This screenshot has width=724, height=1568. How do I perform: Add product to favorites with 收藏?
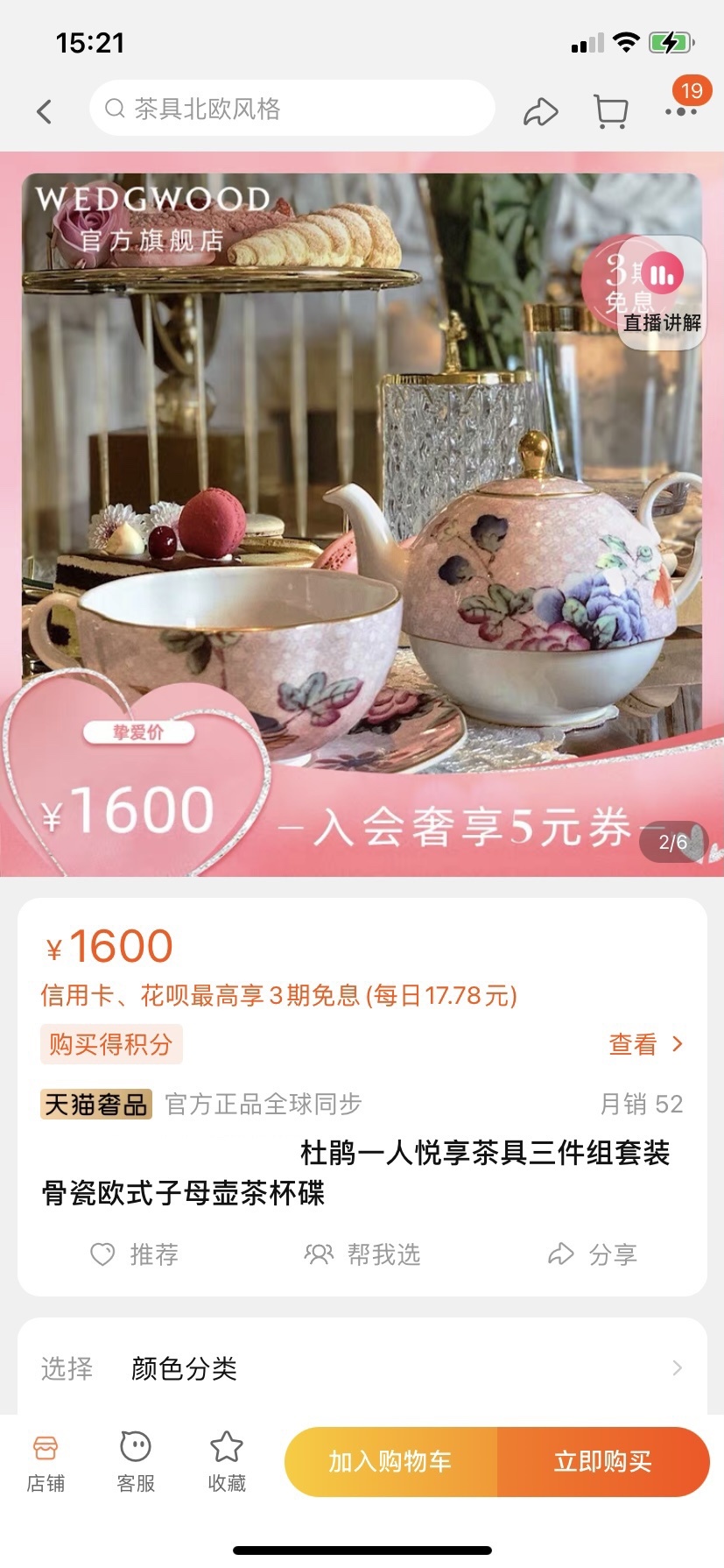coord(227,1464)
